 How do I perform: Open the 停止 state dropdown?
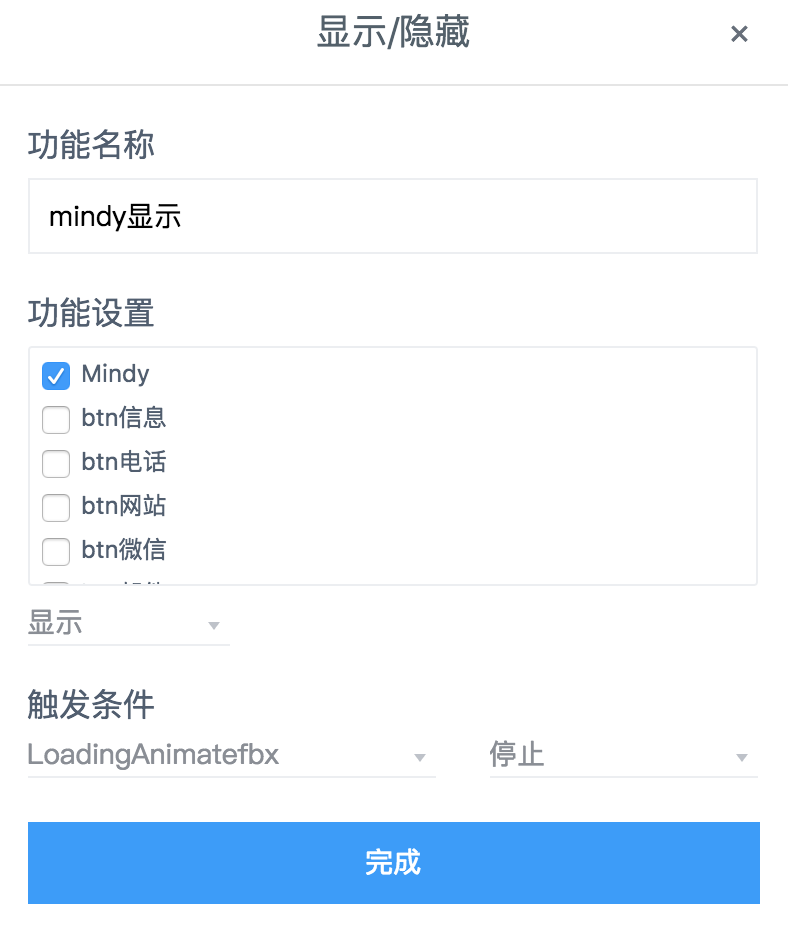click(x=622, y=756)
